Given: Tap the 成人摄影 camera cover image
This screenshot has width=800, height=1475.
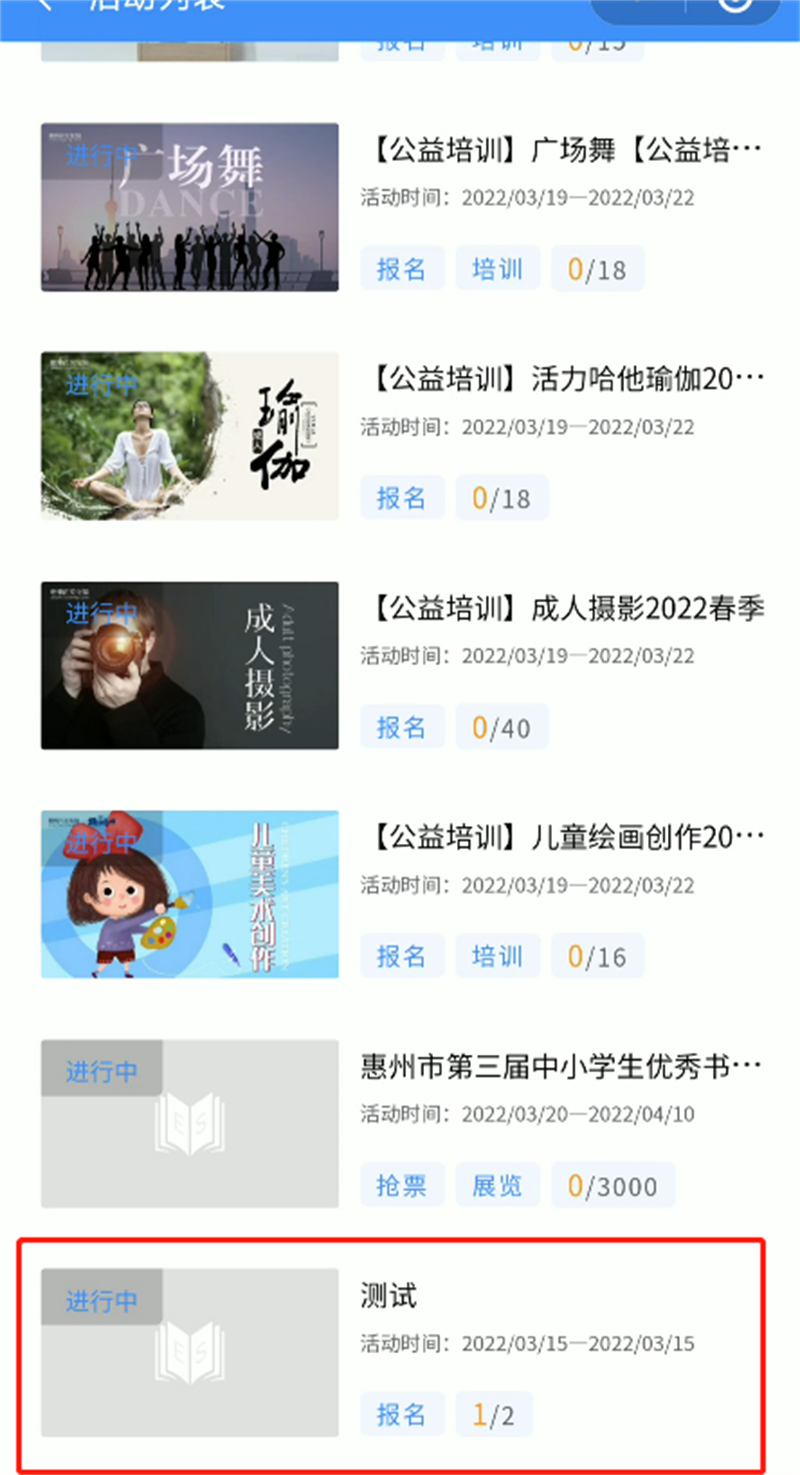Looking at the screenshot, I should click(x=190, y=665).
